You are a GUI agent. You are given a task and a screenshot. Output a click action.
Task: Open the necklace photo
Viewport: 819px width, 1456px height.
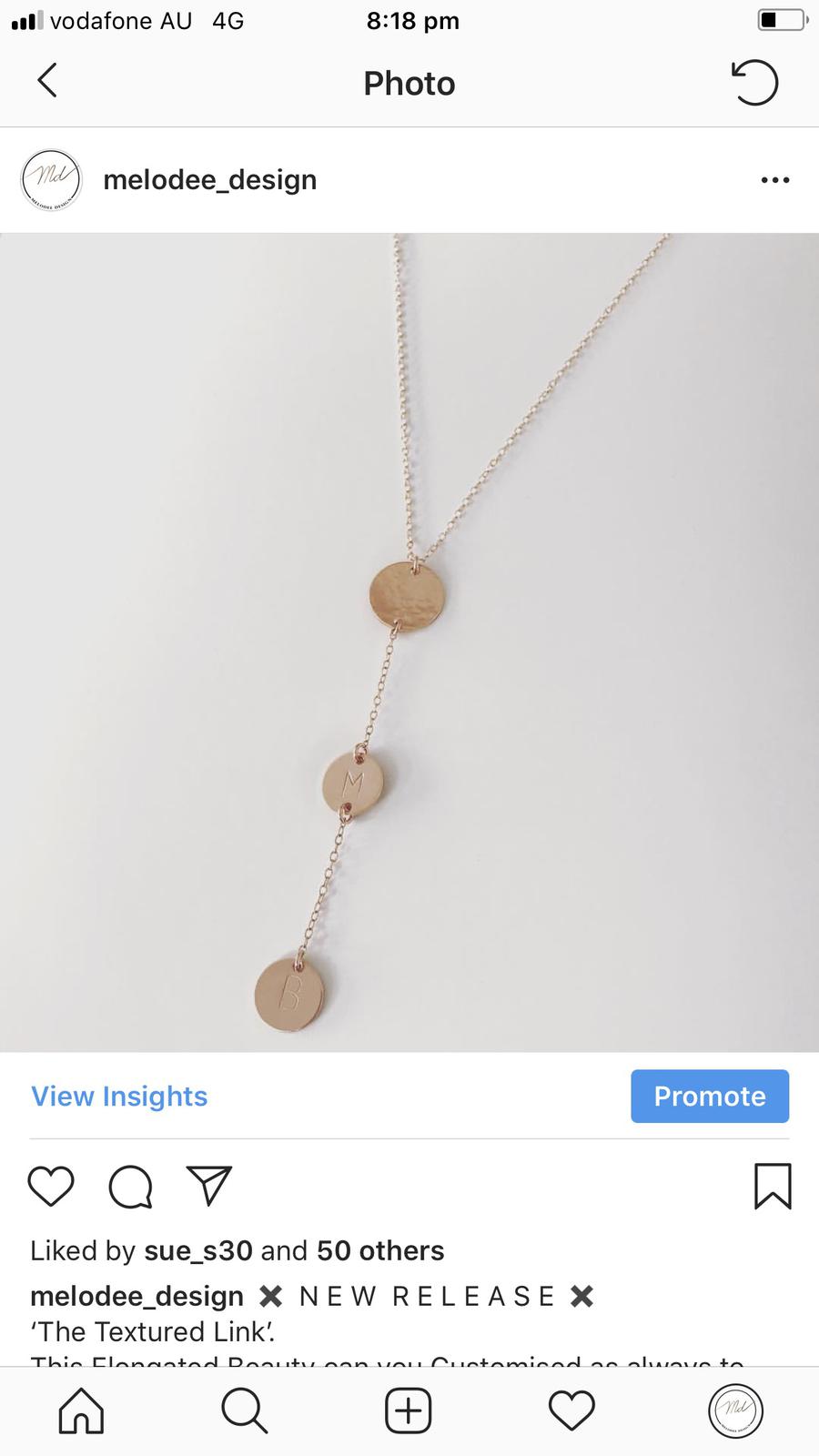point(409,642)
